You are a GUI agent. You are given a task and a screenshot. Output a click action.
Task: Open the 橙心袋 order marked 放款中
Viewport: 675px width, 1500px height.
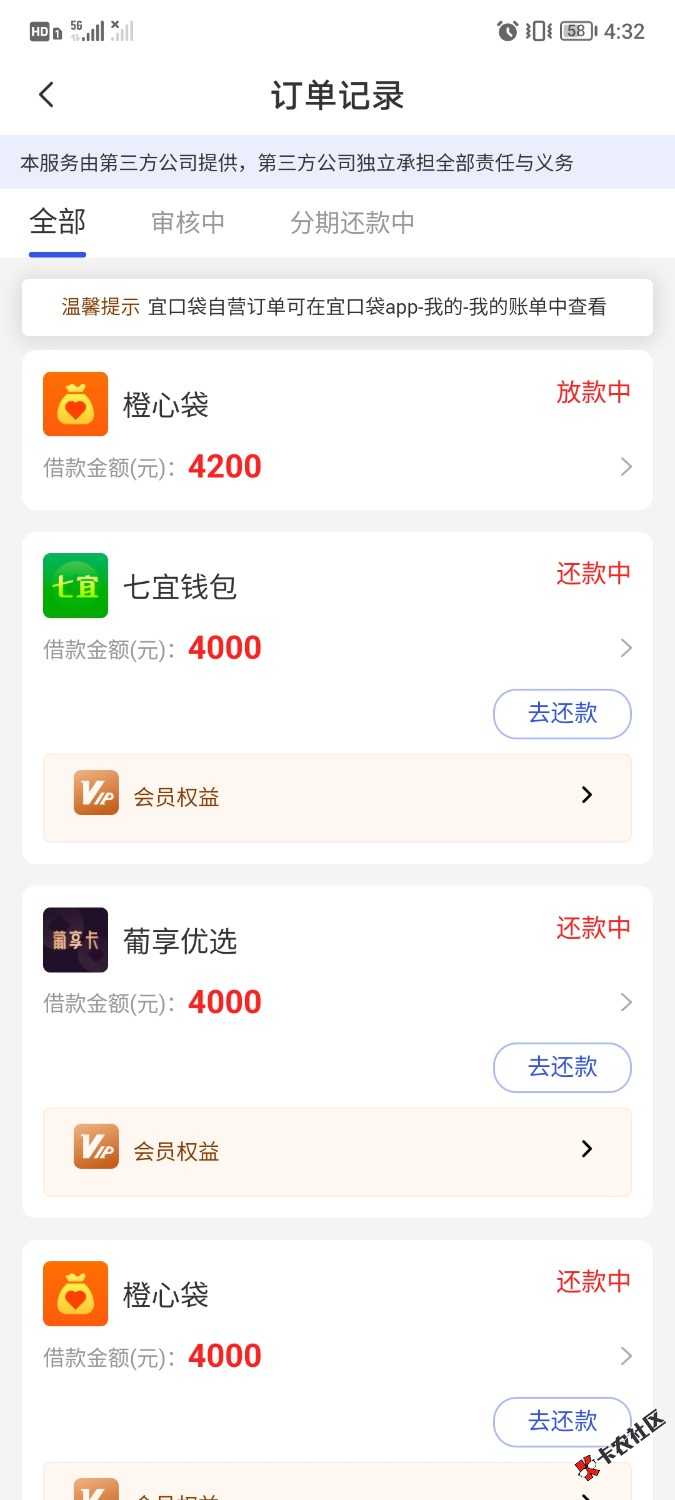(x=337, y=430)
